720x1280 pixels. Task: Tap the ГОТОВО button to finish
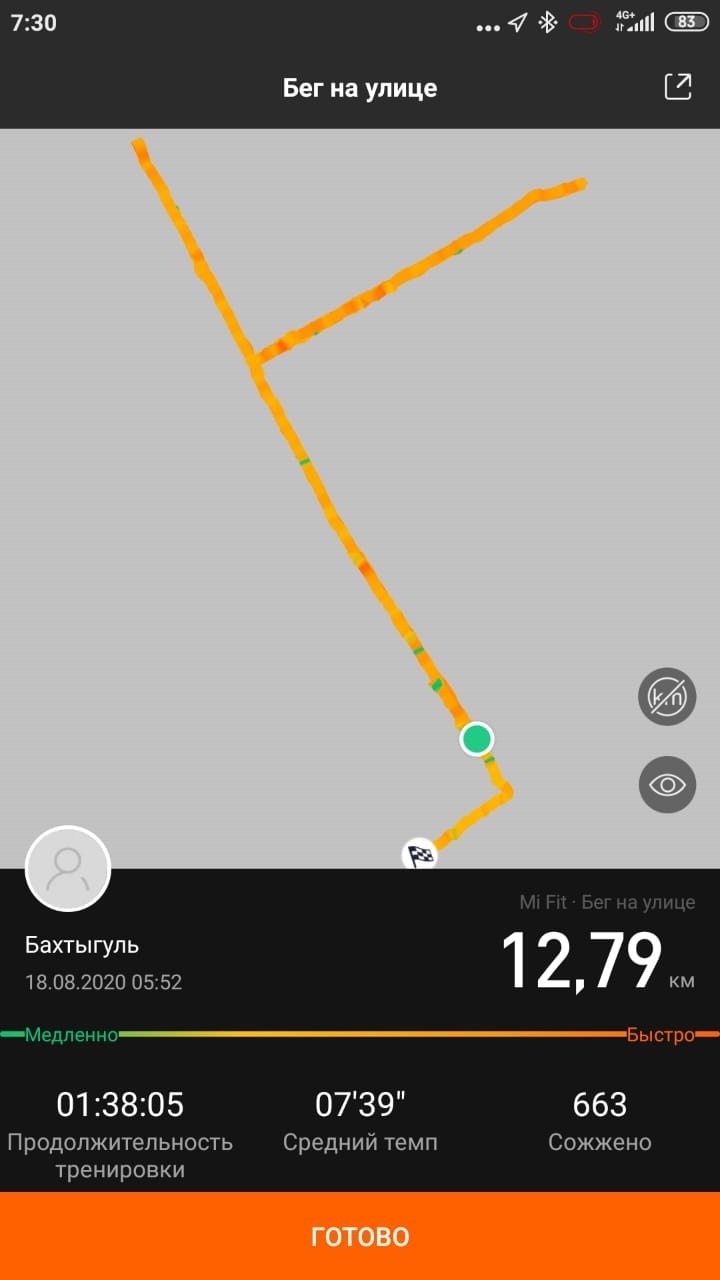pos(360,1236)
